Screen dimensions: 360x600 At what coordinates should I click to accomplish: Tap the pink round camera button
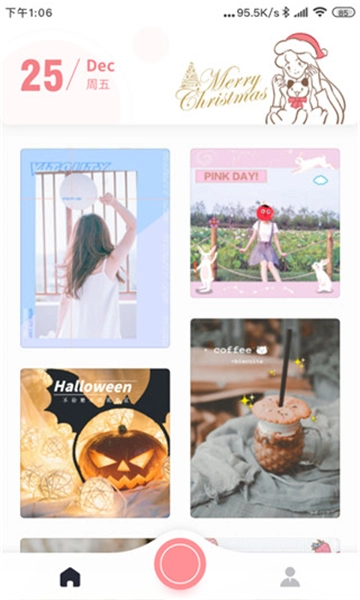[x=180, y=564]
